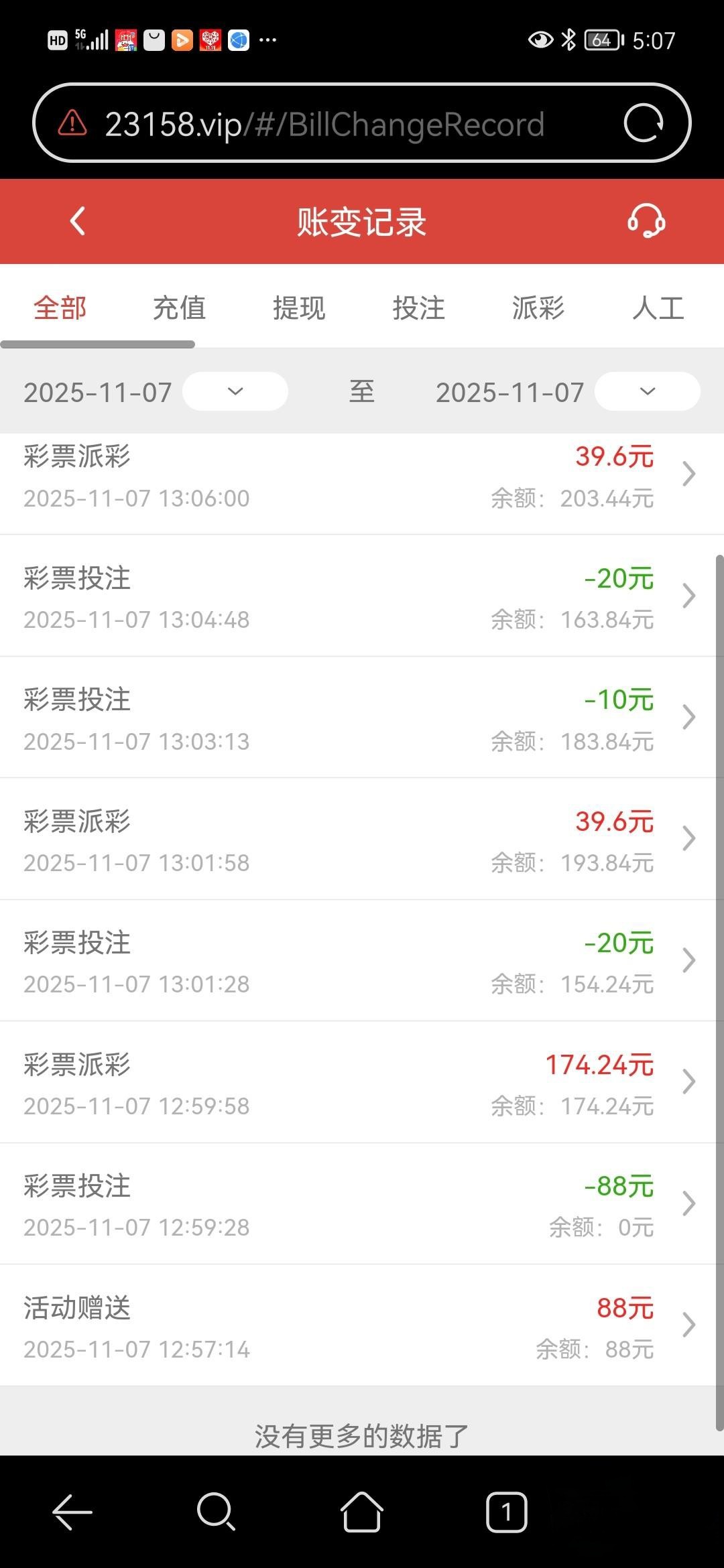
Task: Switch to the 派彩 tab
Action: pos(538,308)
